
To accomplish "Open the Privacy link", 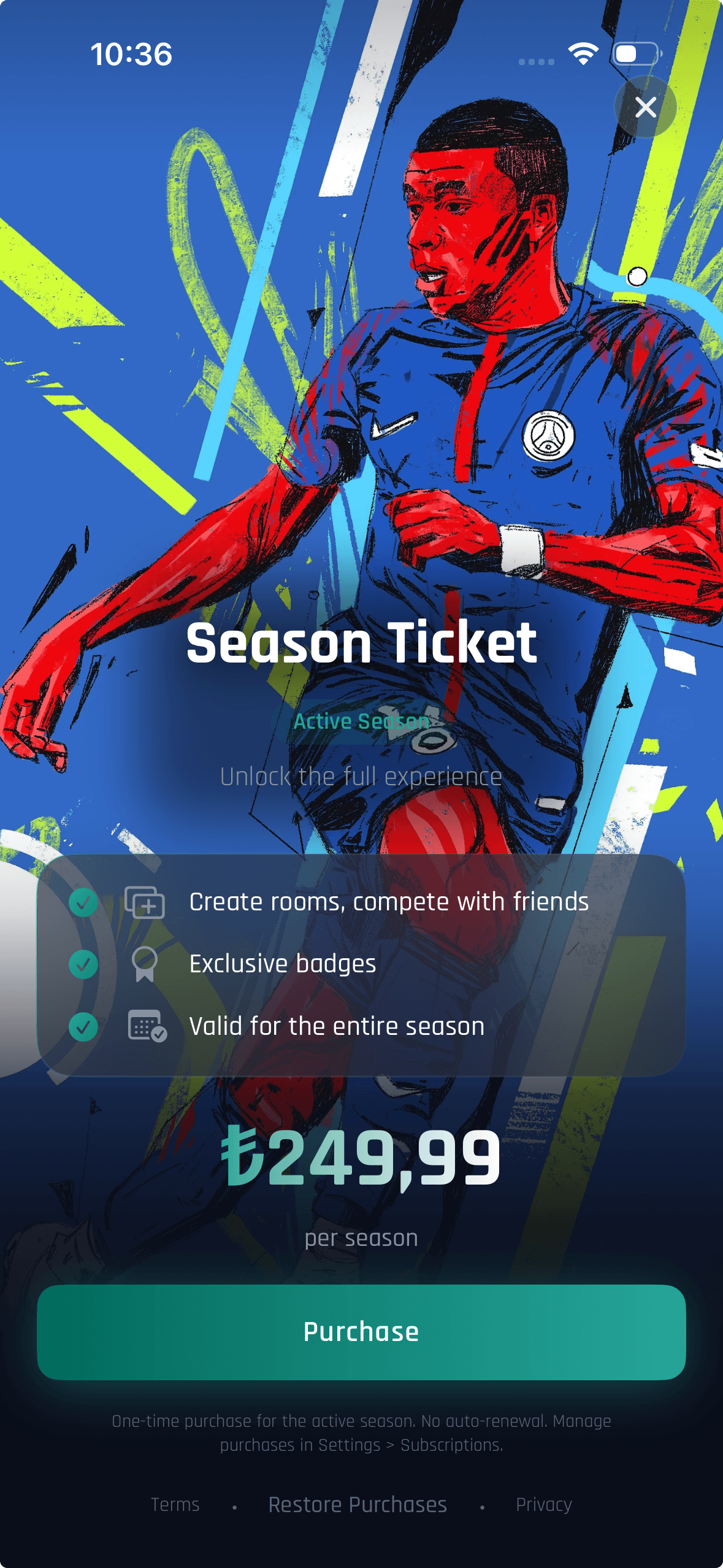I will pos(543,1504).
